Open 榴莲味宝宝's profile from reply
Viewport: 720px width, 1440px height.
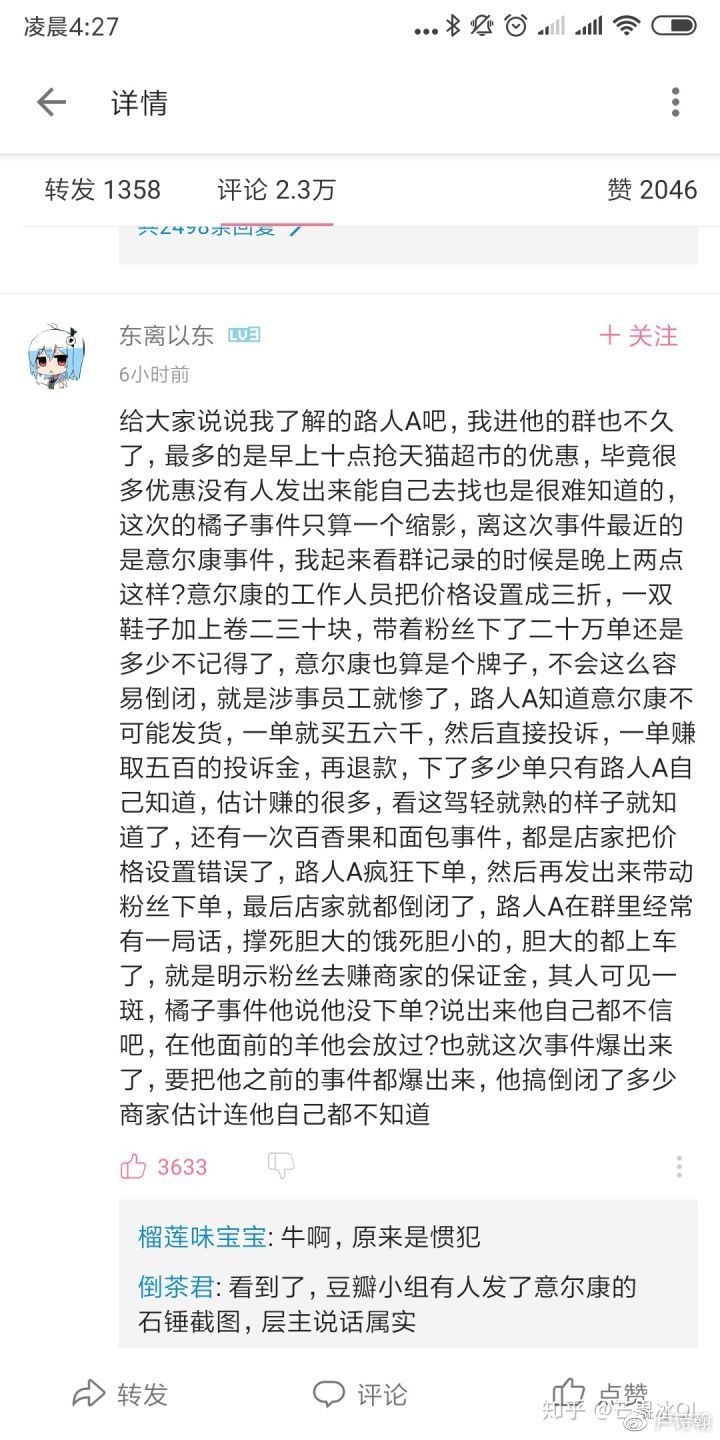202,1237
